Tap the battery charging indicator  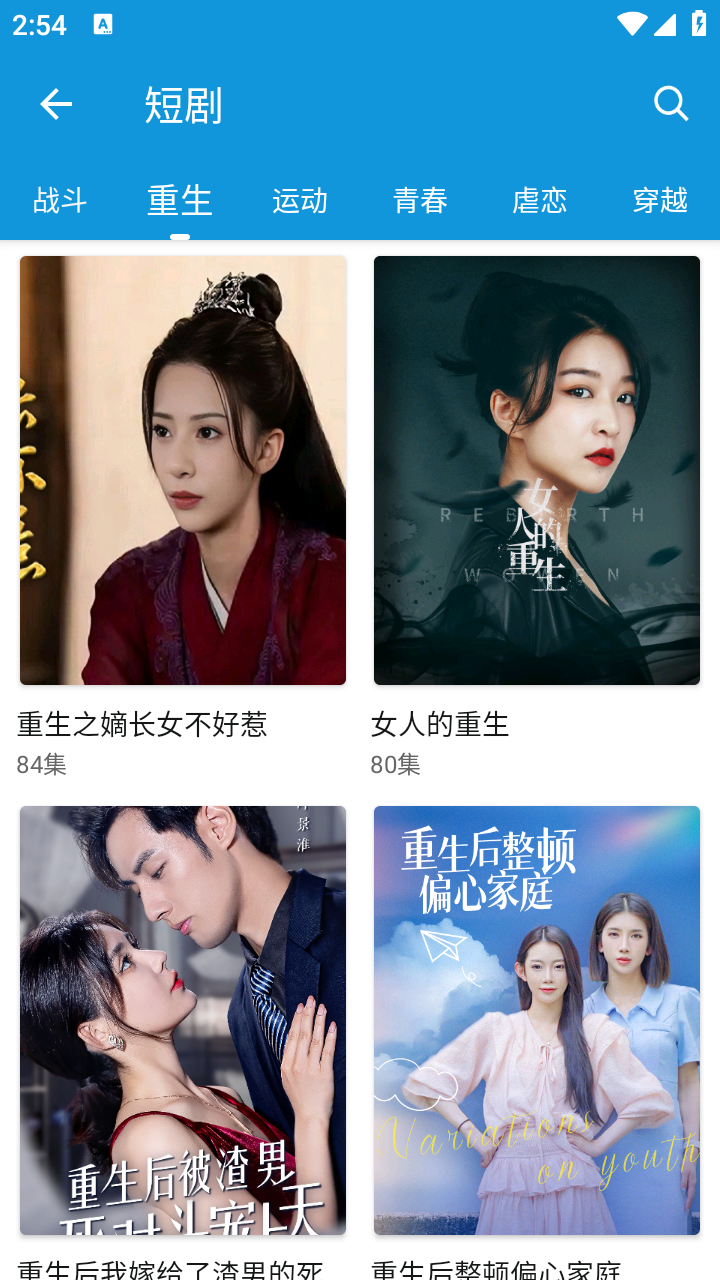(x=697, y=25)
